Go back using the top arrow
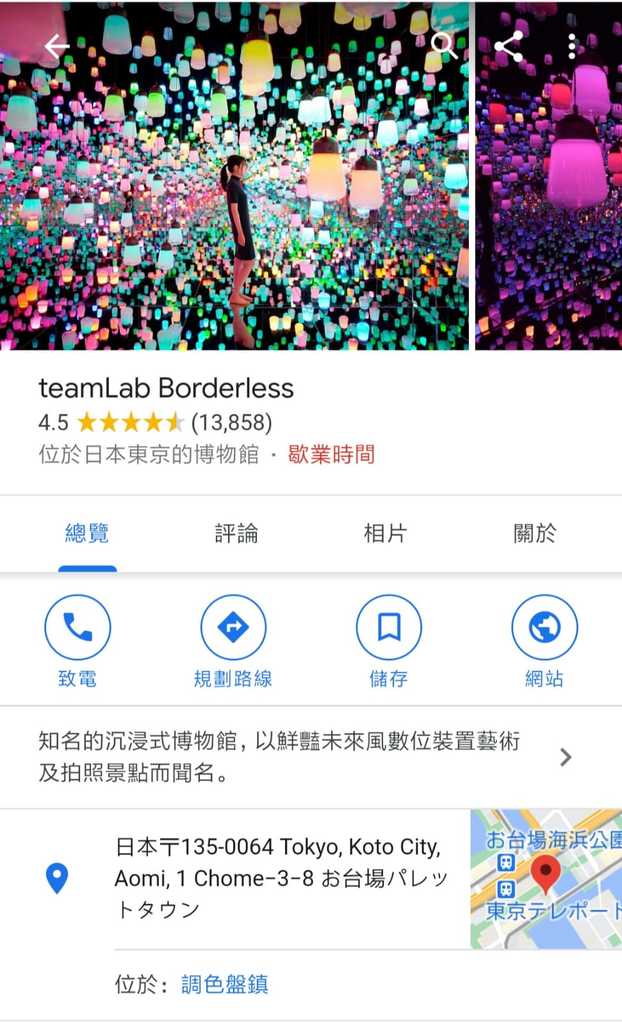This screenshot has height=1024, width=622. (x=57, y=46)
